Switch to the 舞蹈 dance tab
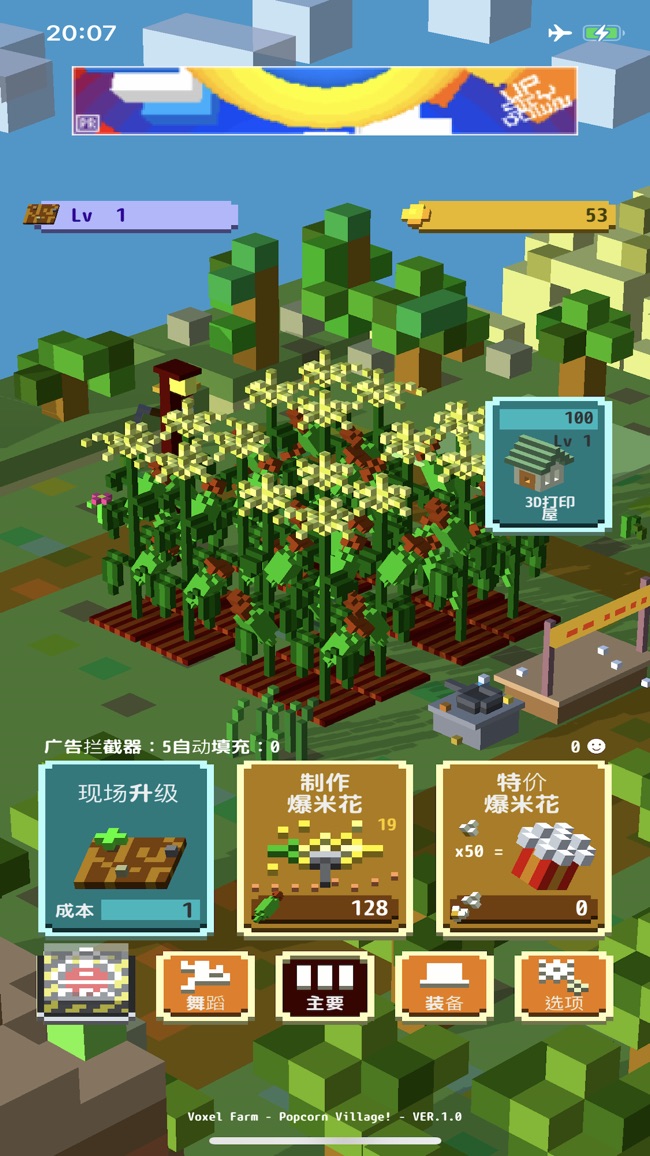This screenshot has height=1156, width=650. (205, 985)
